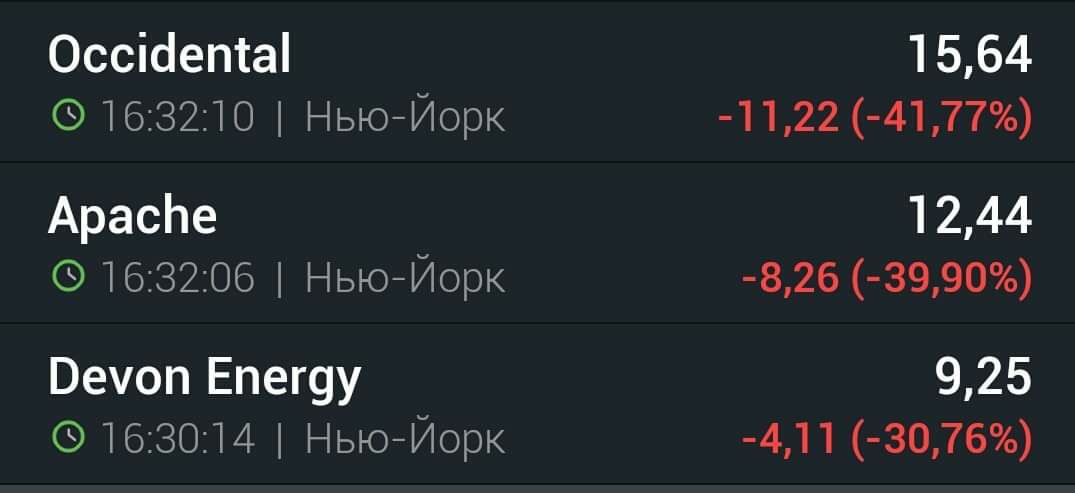1075x493 pixels.
Task: View Devon Energy stock details
Action: click(x=205, y=378)
